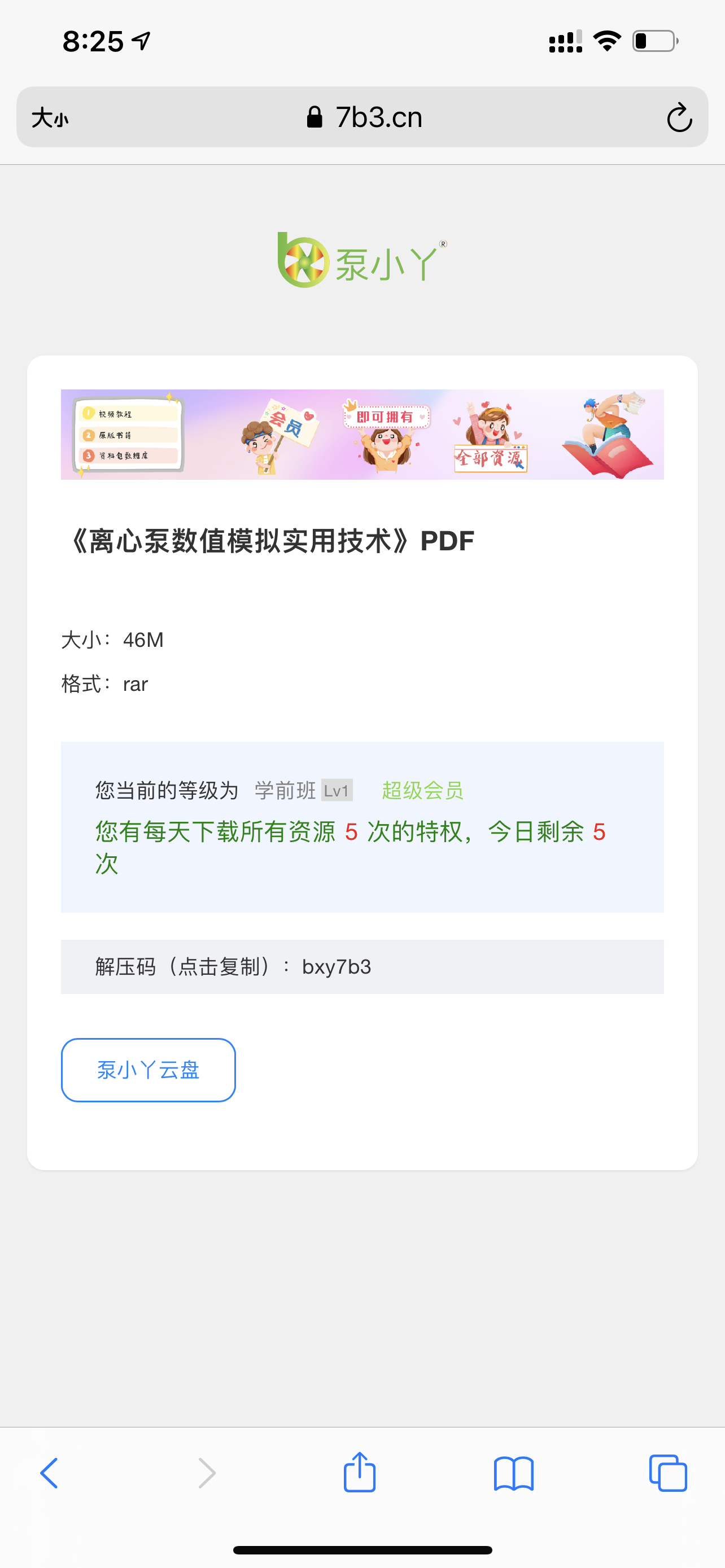The image size is (725, 1568).
Task: Show all open Safari tabs
Action: click(x=668, y=1473)
